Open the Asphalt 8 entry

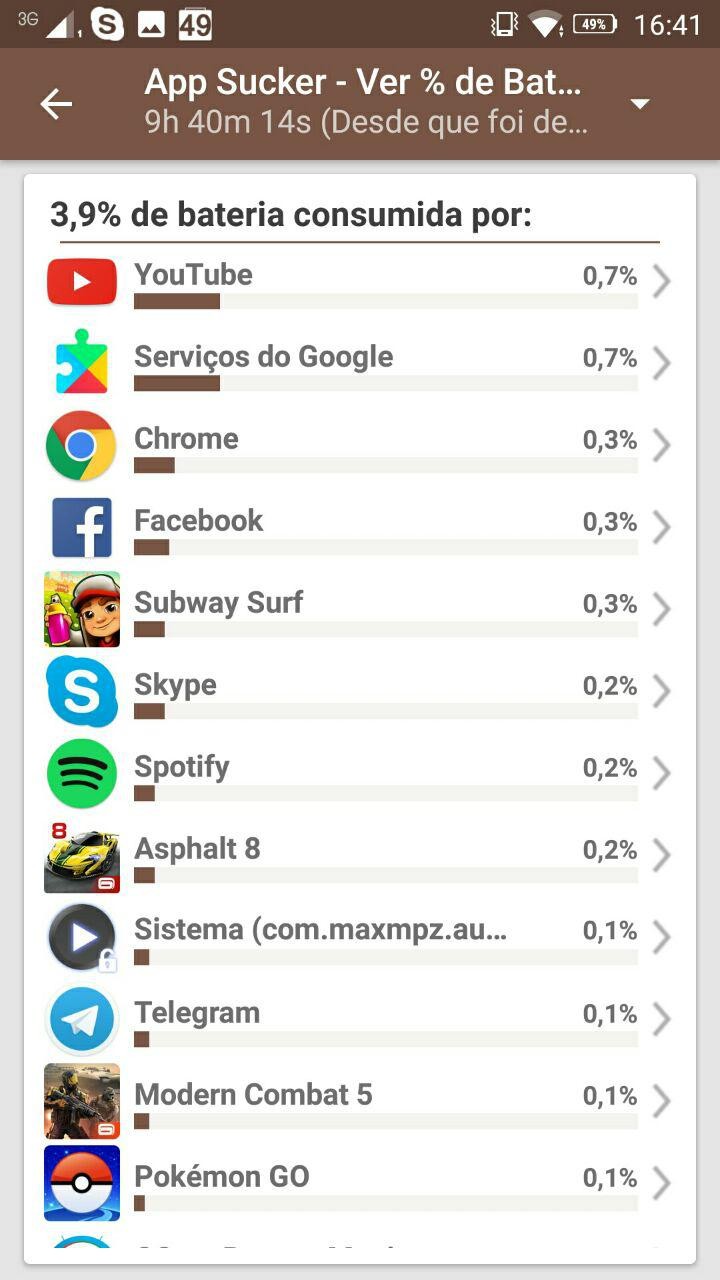(360, 857)
